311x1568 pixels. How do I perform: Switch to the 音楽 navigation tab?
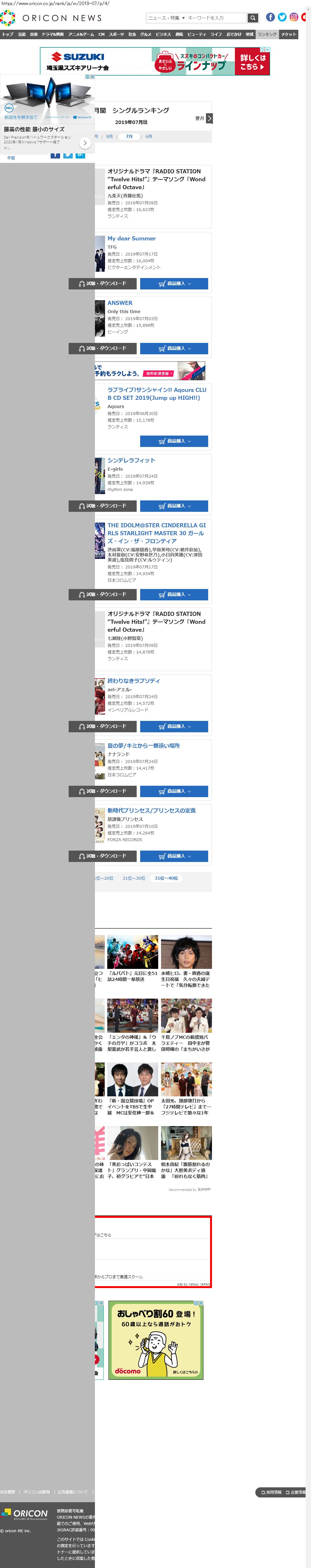coord(34,35)
